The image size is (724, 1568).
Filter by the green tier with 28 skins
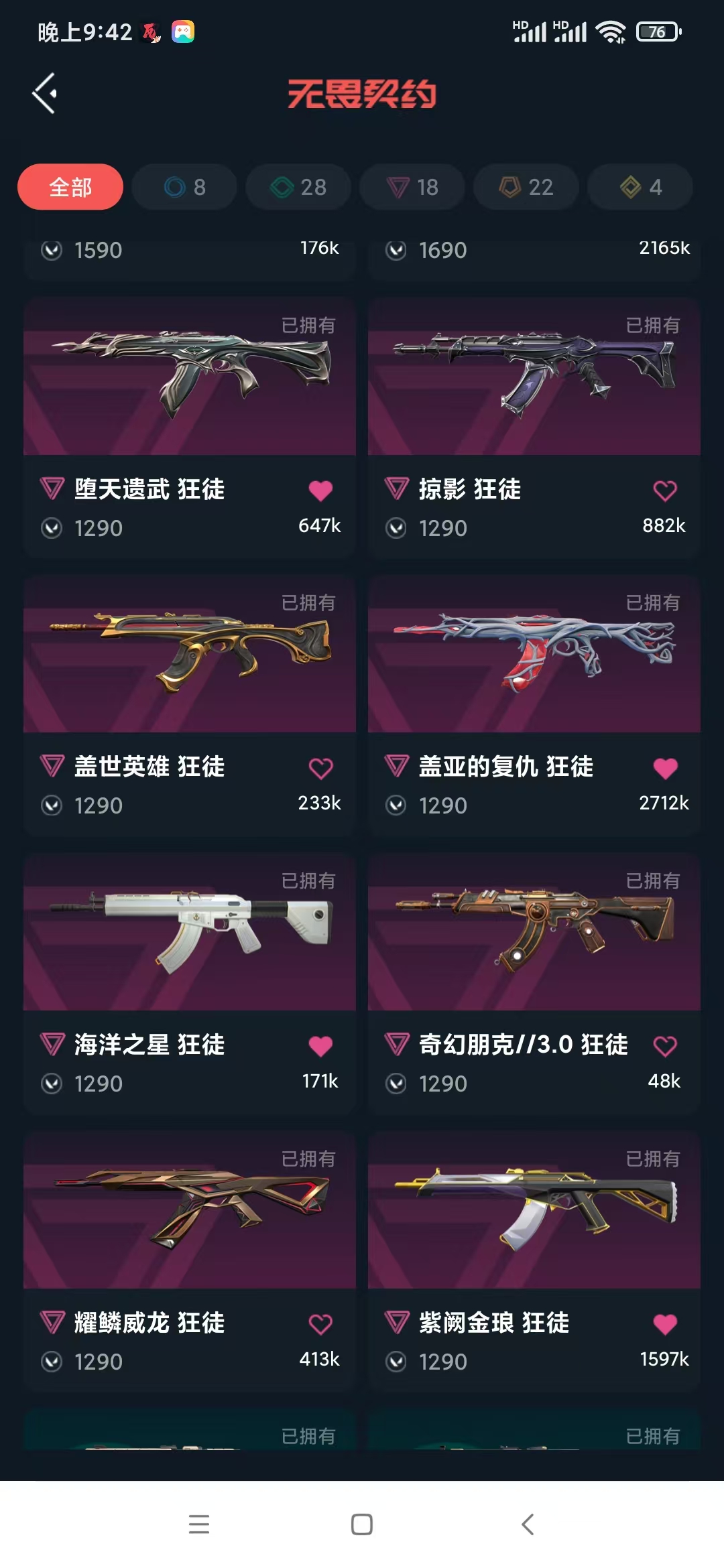coord(298,187)
